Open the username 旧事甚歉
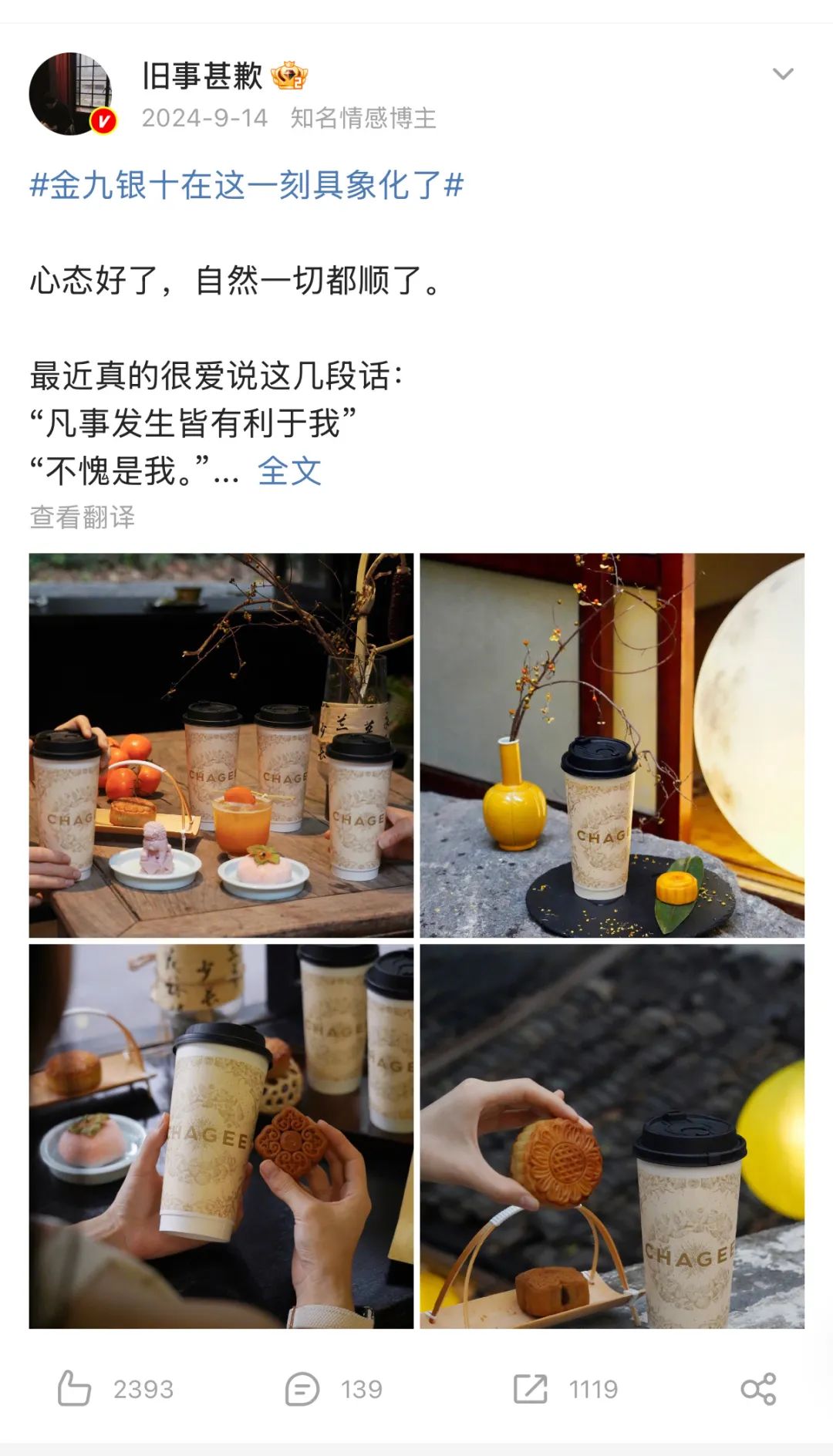The image size is (833, 1456). click(x=202, y=76)
